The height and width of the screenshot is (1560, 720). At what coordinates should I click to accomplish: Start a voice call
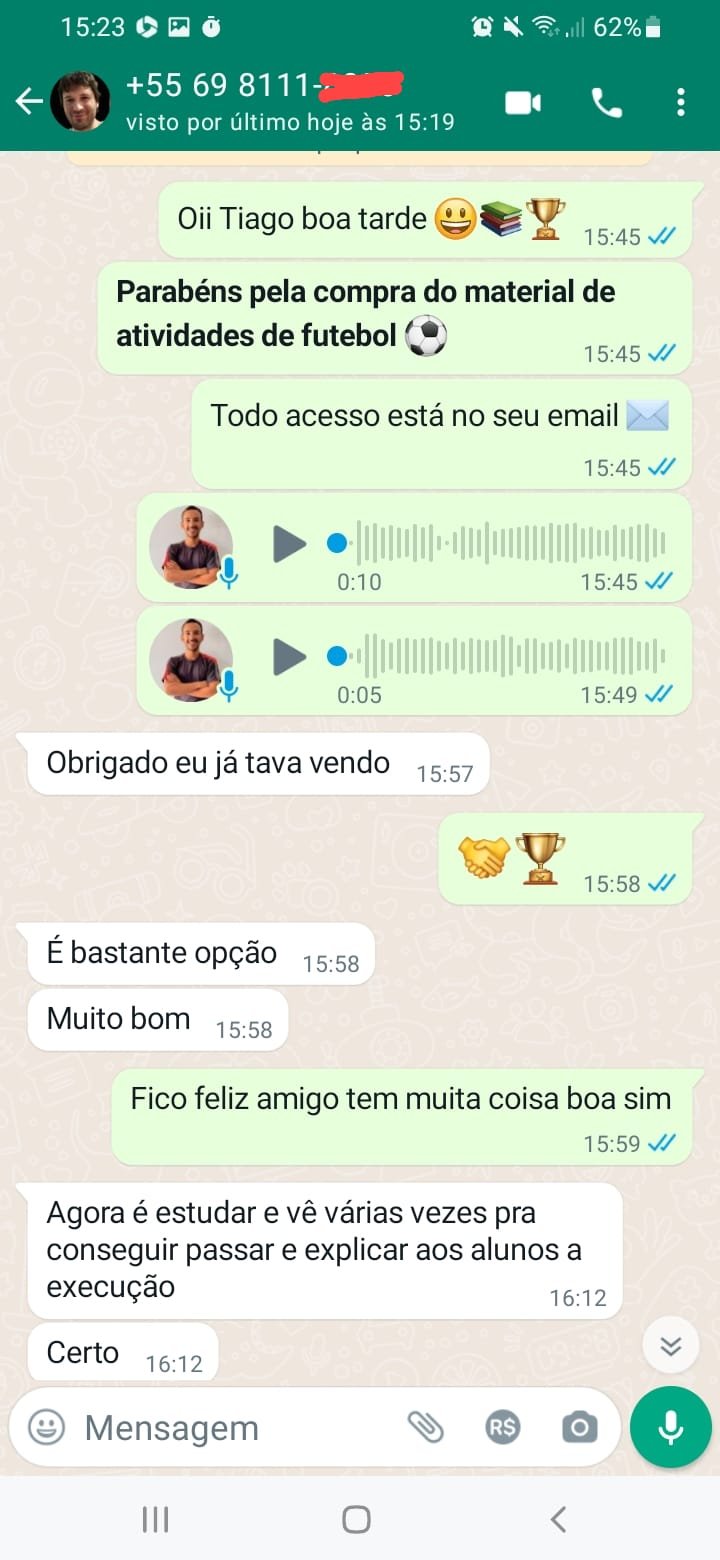tap(608, 101)
